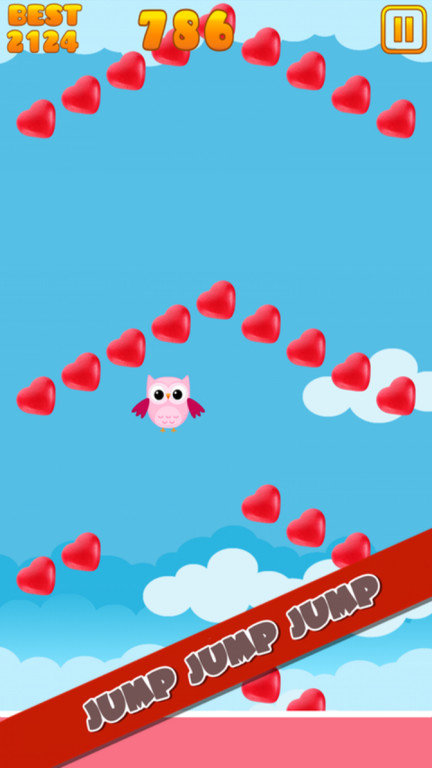The height and width of the screenshot is (768, 432).
Task: Pause the game
Action: [404, 29]
